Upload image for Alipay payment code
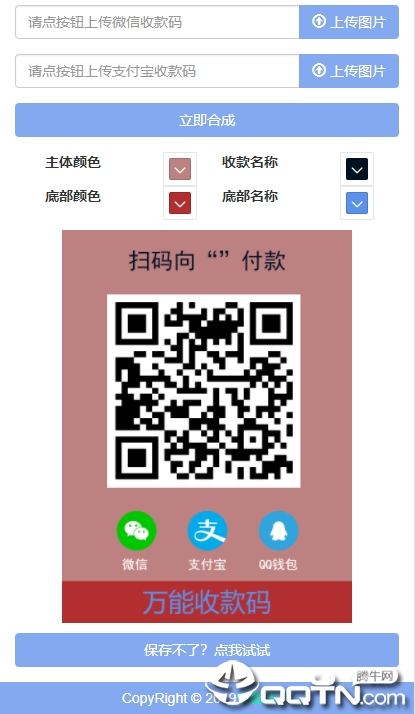415x714 pixels. 349,71
